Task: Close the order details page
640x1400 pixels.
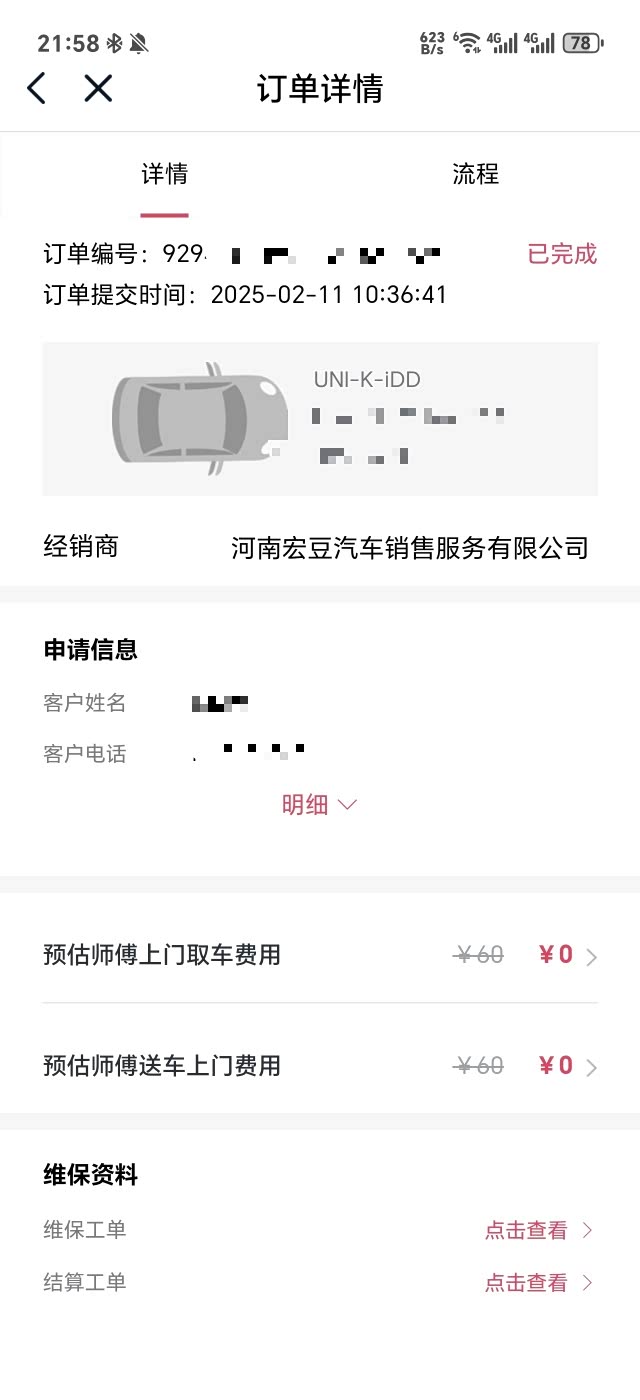Action: click(x=98, y=88)
